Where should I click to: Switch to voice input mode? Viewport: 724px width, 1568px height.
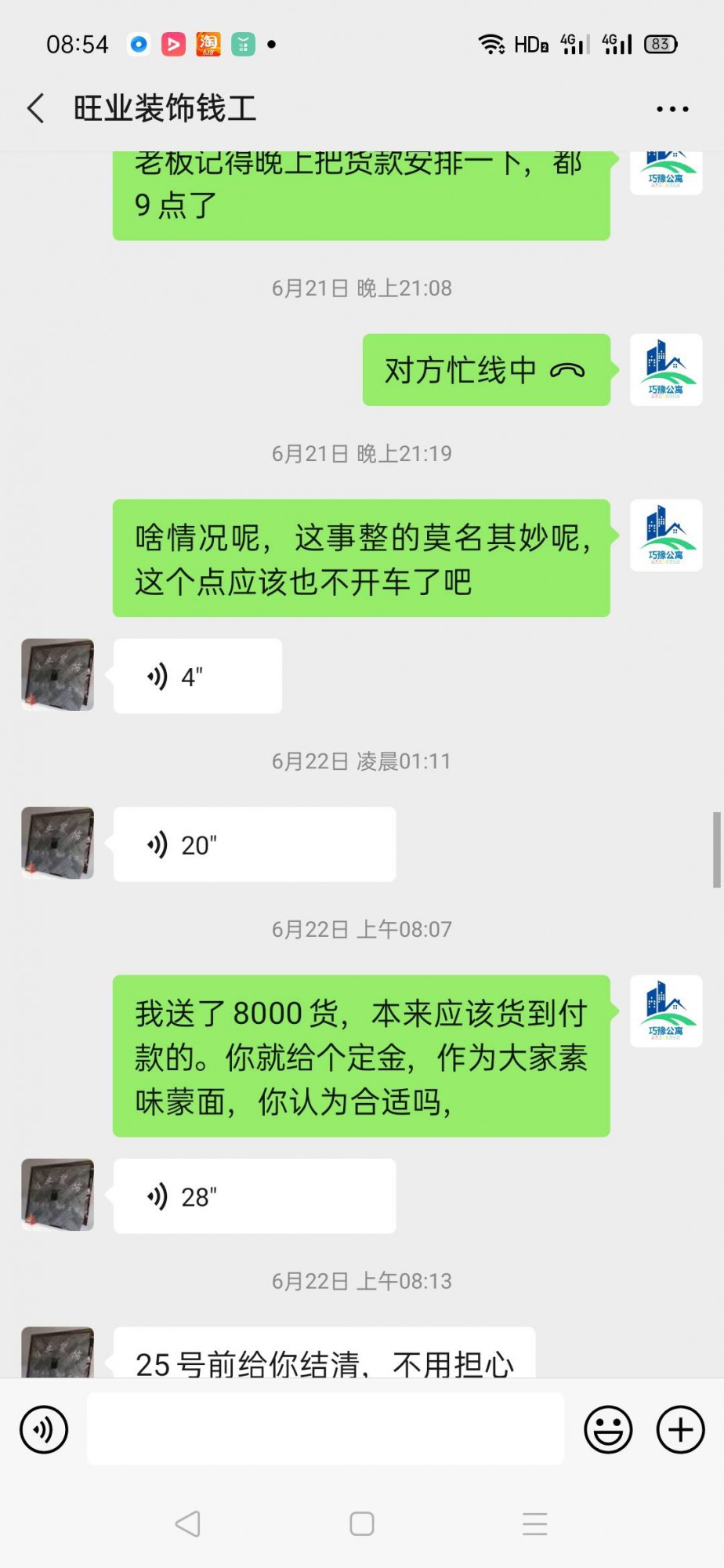[x=44, y=1429]
